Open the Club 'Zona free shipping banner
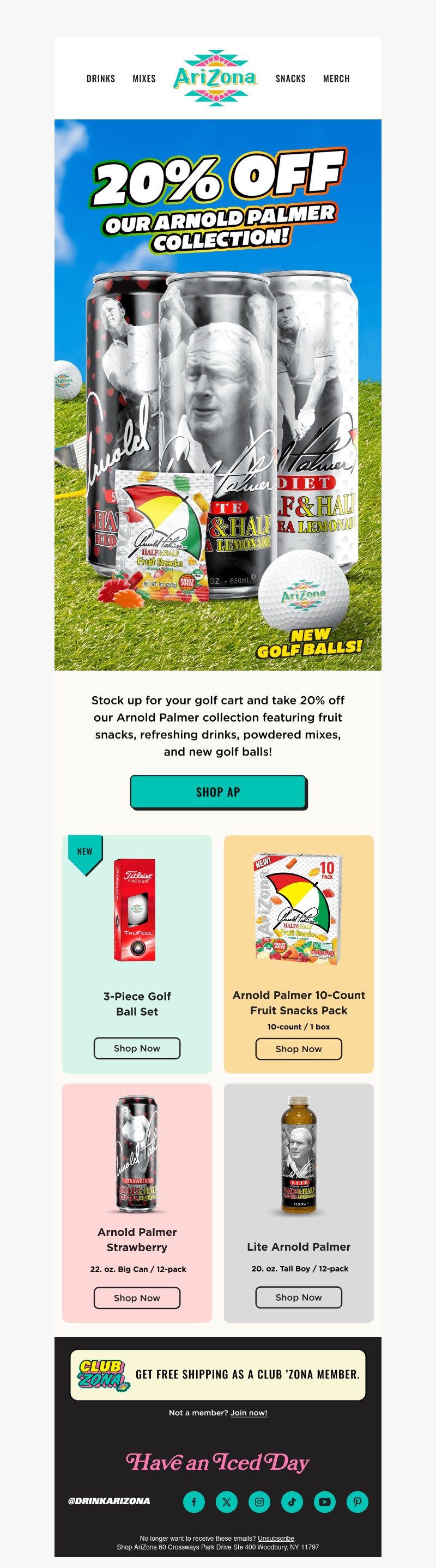436x1568 pixels. pos(217,1374)
